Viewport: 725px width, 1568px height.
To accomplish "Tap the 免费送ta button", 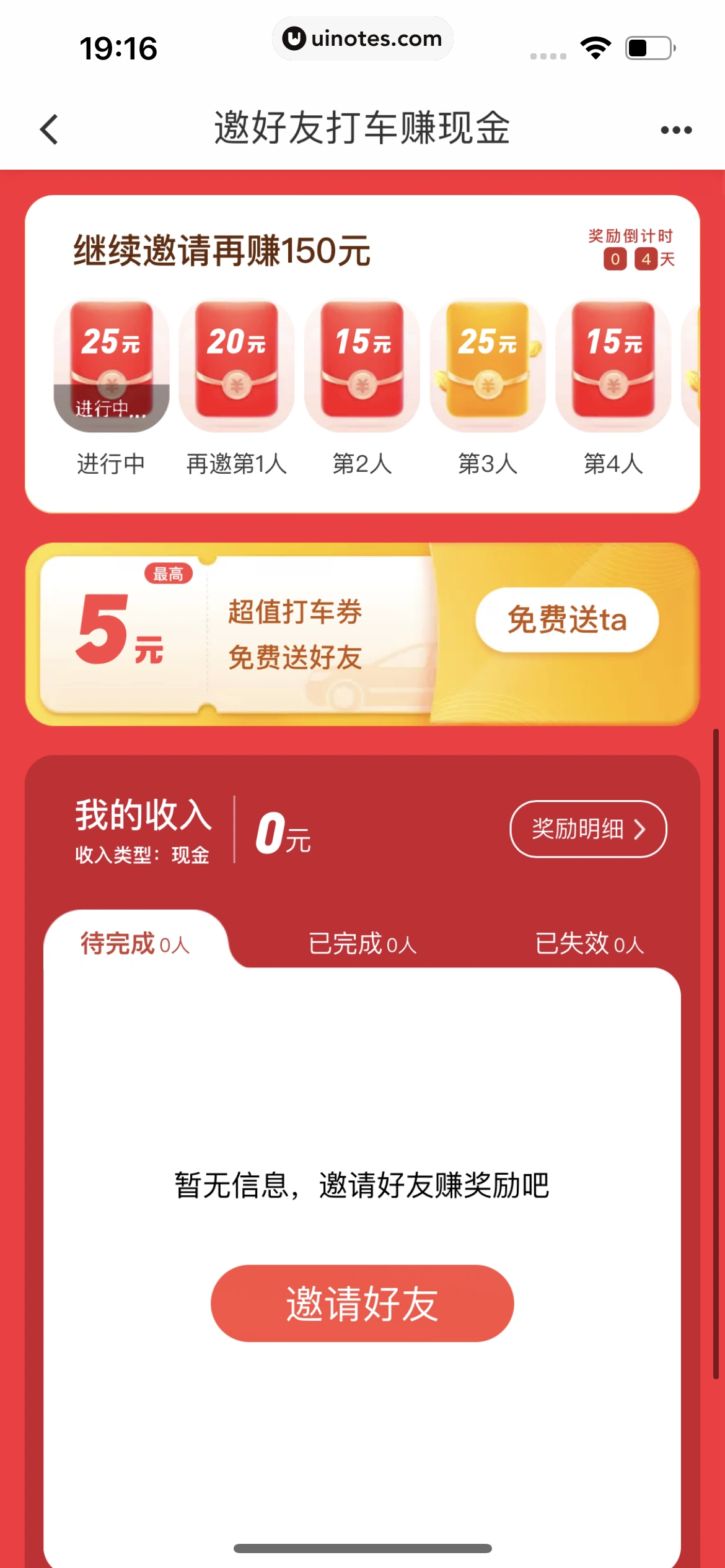I will [x=568, y=621].
